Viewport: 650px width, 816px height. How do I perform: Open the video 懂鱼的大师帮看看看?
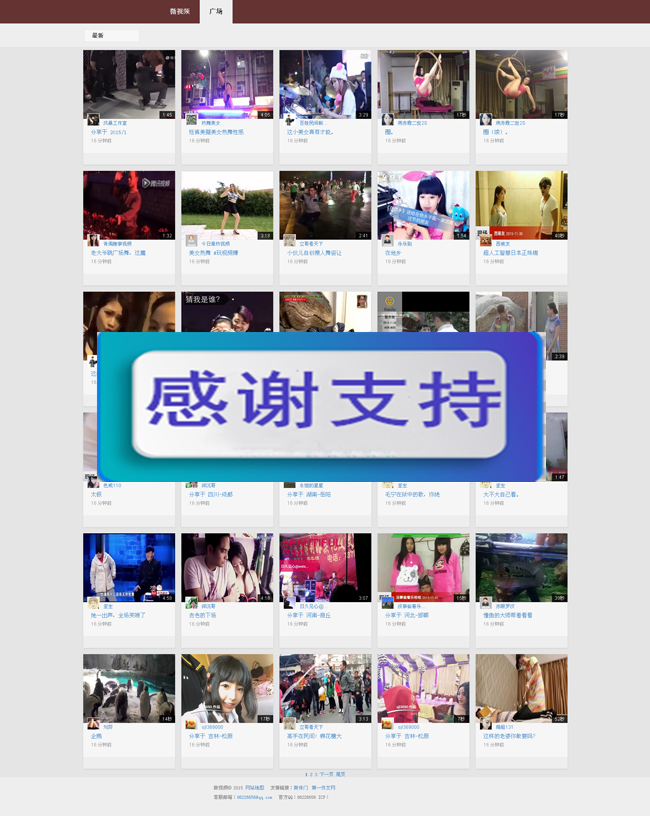pyautogui.click(x=521, y=567)
